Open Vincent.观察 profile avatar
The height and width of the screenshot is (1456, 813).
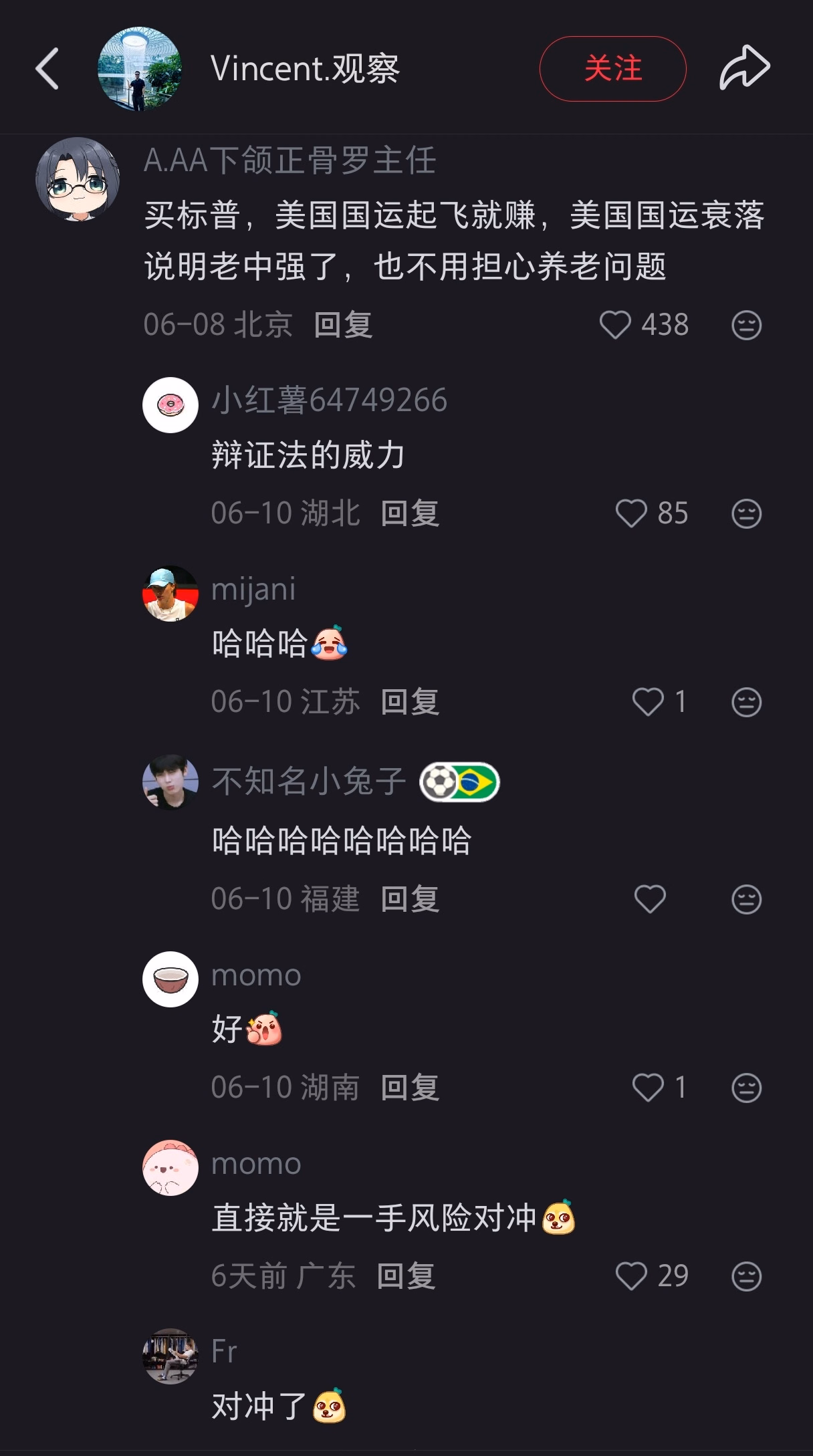click(x=140, y=69)
